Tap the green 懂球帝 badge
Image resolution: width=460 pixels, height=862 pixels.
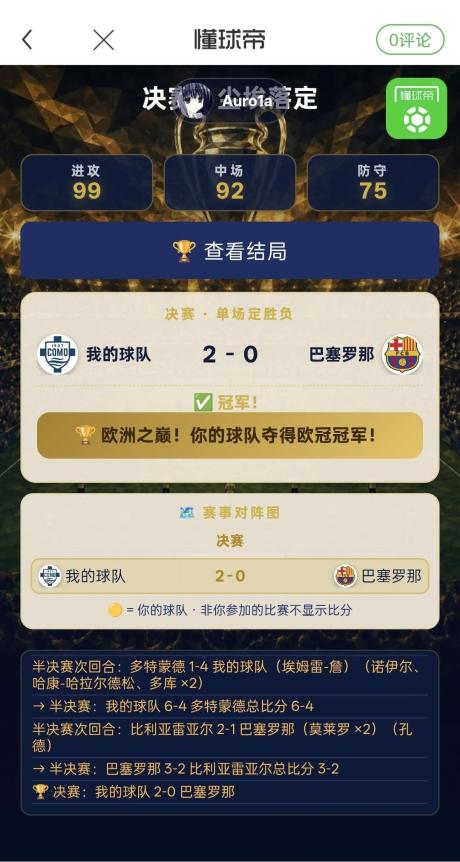point(417,108)
